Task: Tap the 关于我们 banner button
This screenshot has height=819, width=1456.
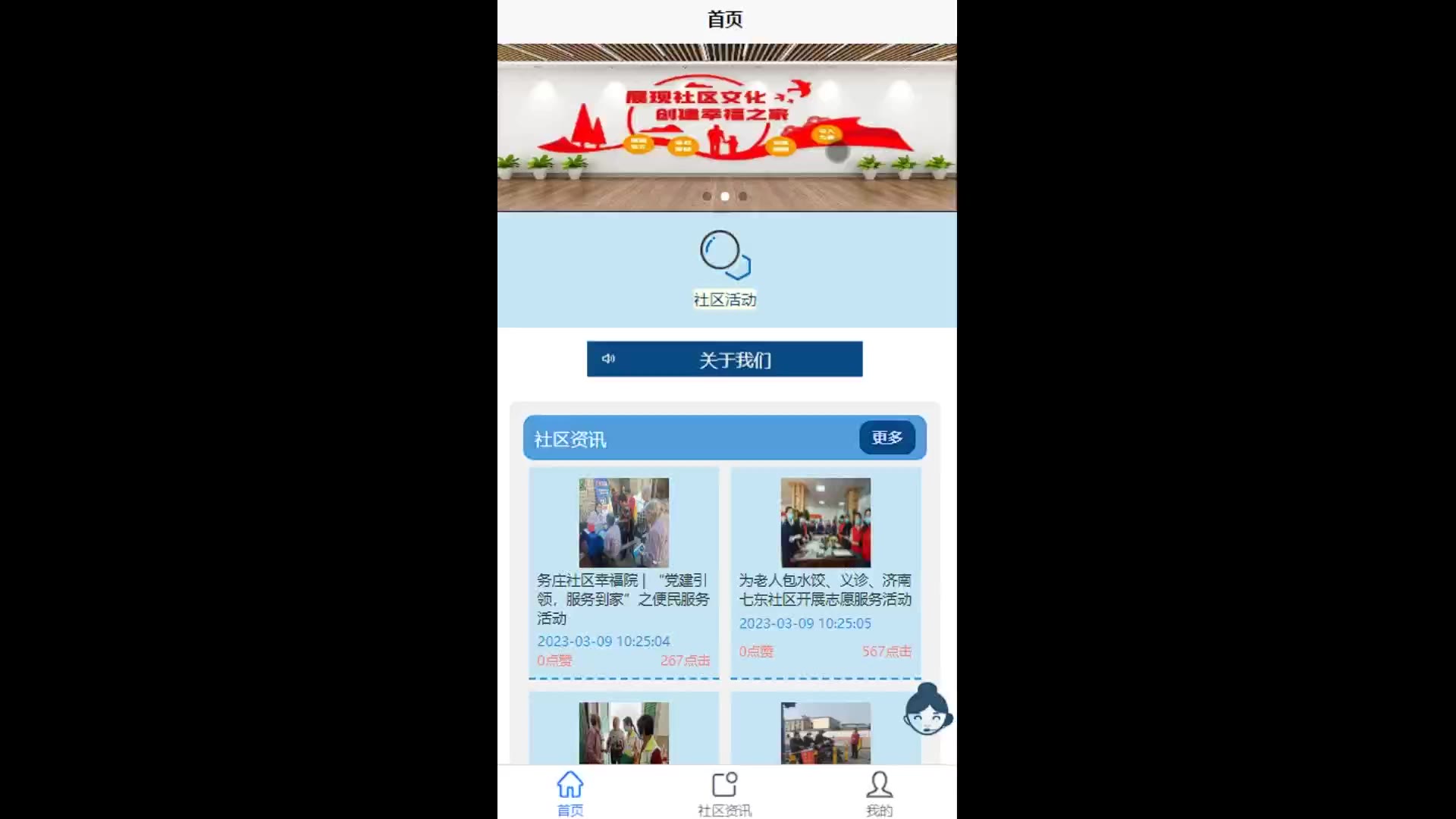Action: [724, 359]
